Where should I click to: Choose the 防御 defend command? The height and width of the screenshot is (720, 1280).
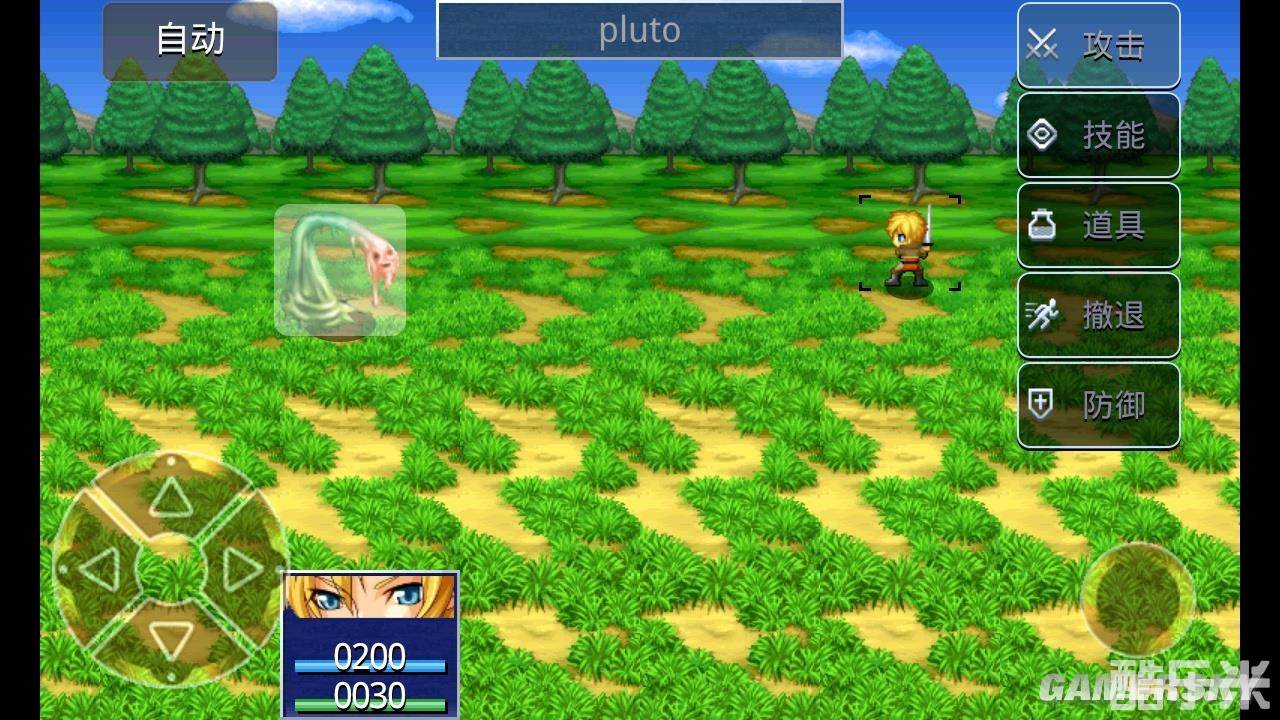pos(1098,405)
